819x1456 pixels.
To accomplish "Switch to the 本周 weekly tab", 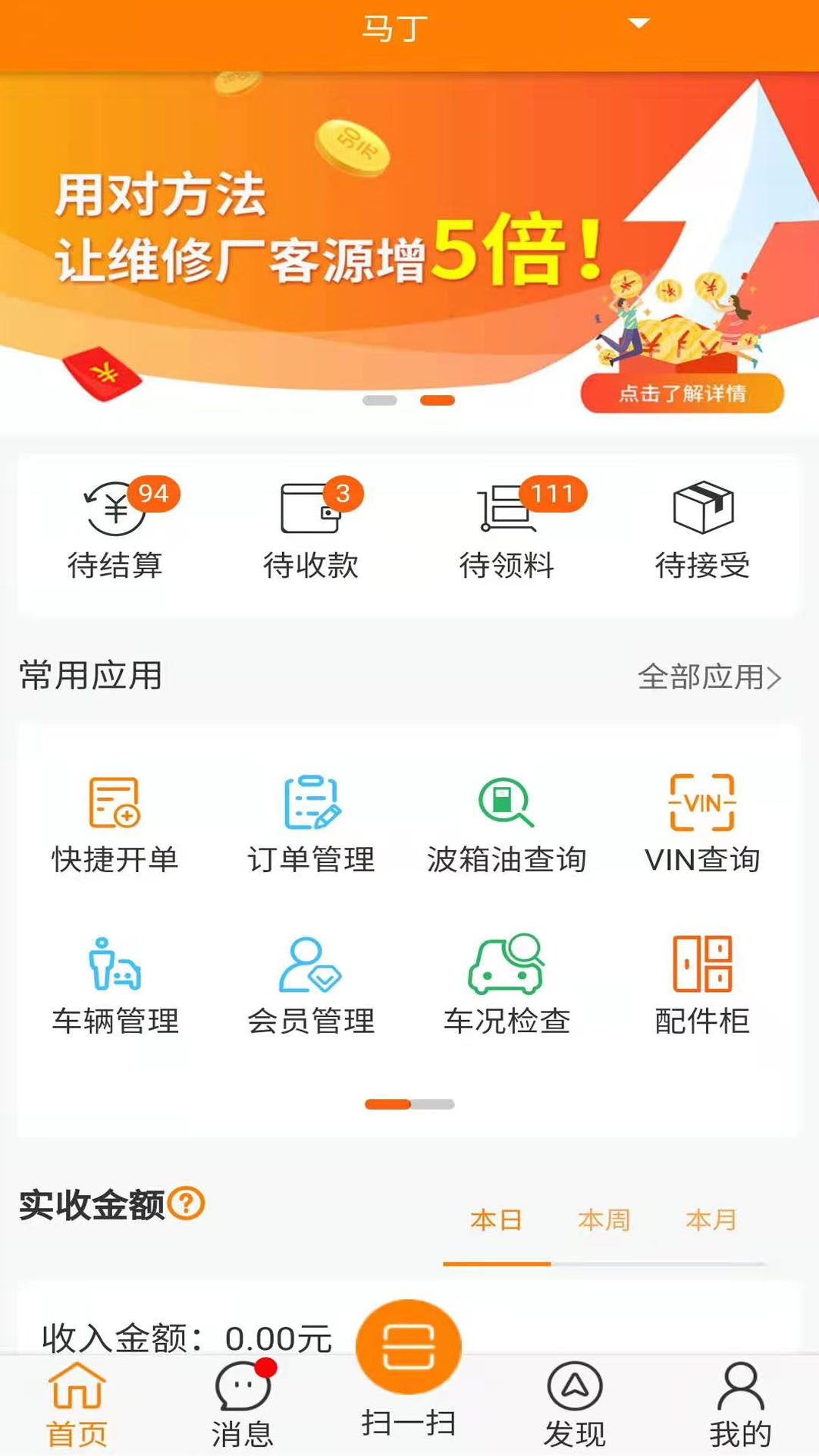I will click(x=603, y=1219).
